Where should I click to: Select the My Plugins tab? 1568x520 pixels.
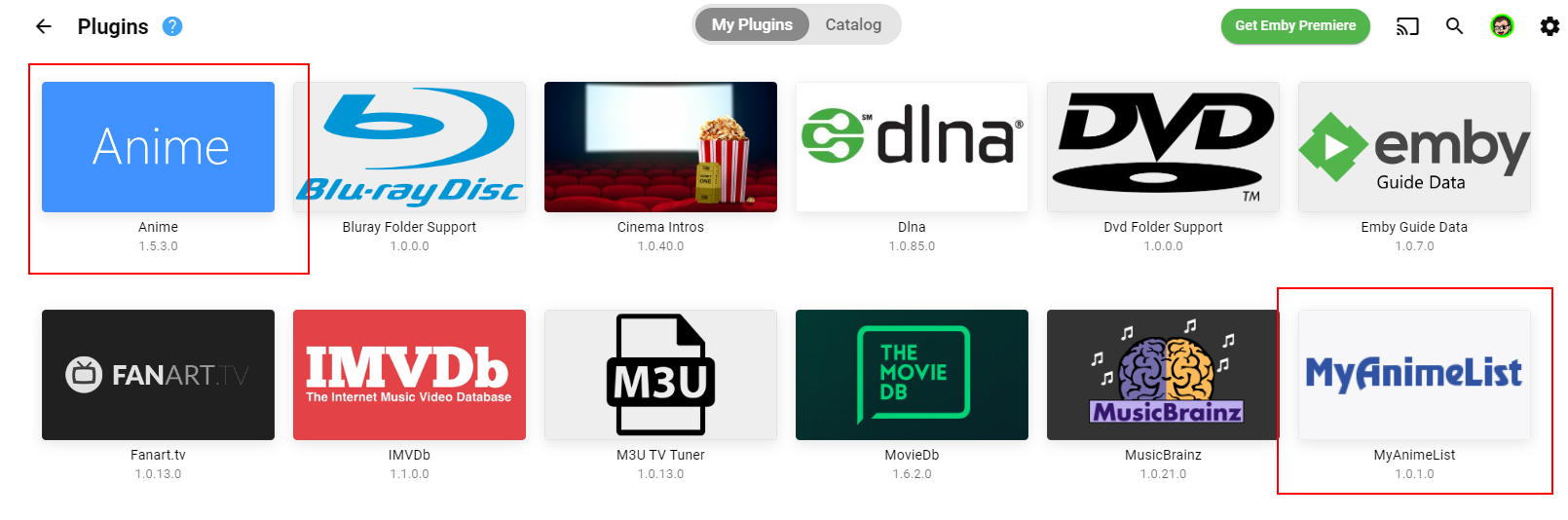pyautogui.click(x=751, y=25)
